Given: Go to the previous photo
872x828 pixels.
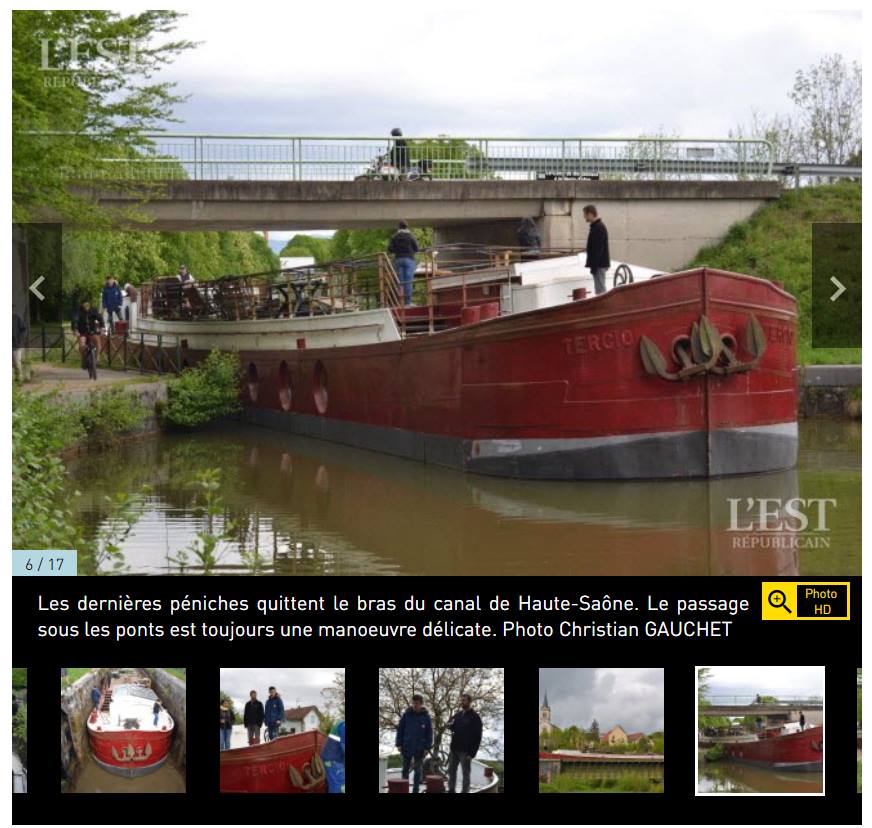Looking at the screenshot, I should click(37, 288).
